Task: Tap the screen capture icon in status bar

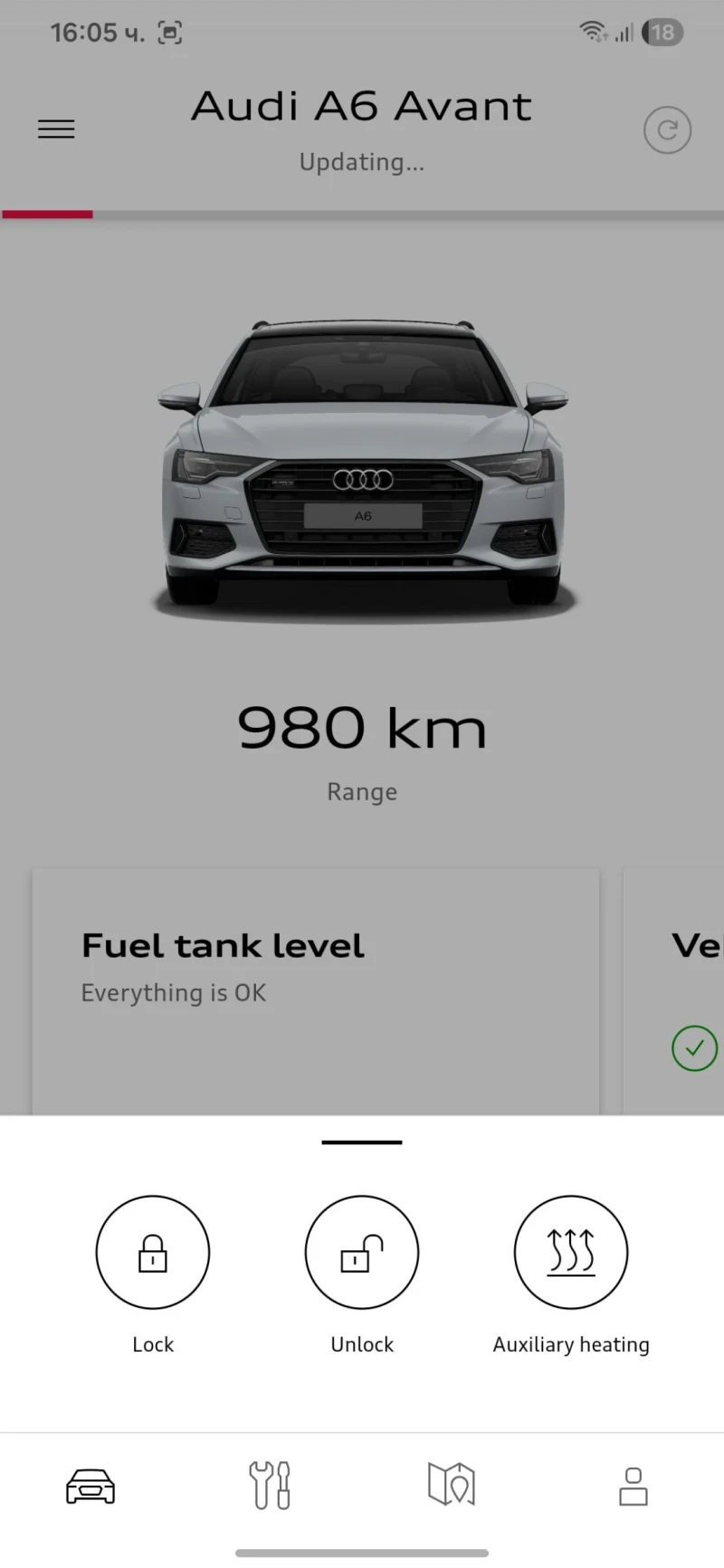Action: tap(170, 32)
